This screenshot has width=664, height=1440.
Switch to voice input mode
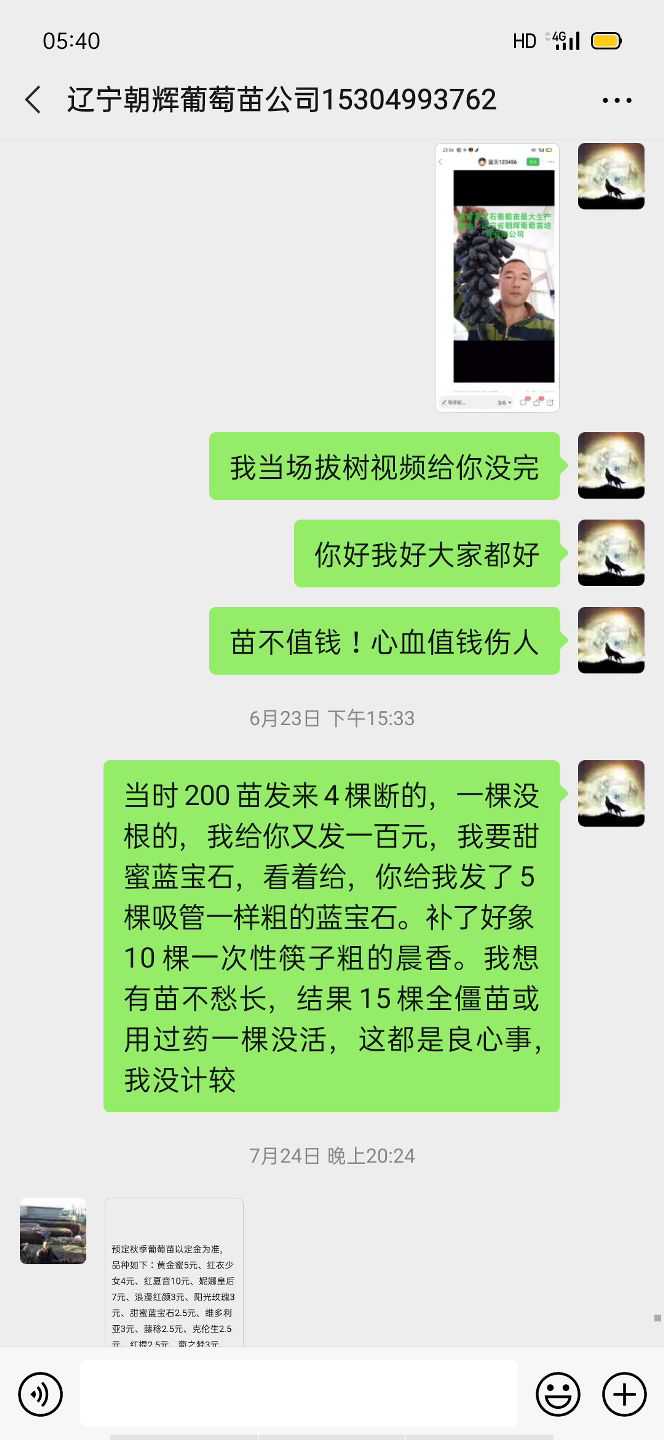40,1393
